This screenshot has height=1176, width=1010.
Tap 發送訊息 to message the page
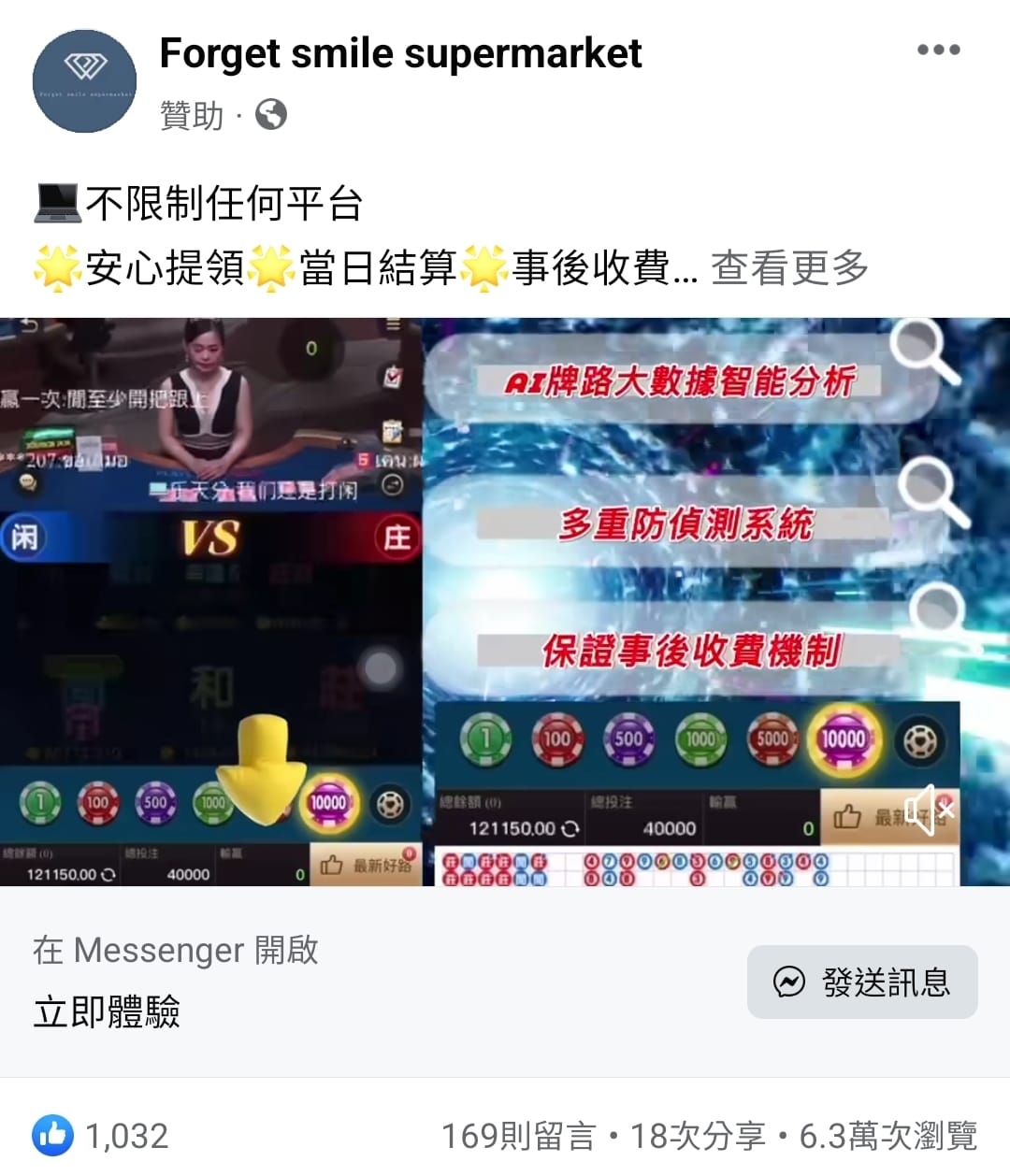point(861,982)
